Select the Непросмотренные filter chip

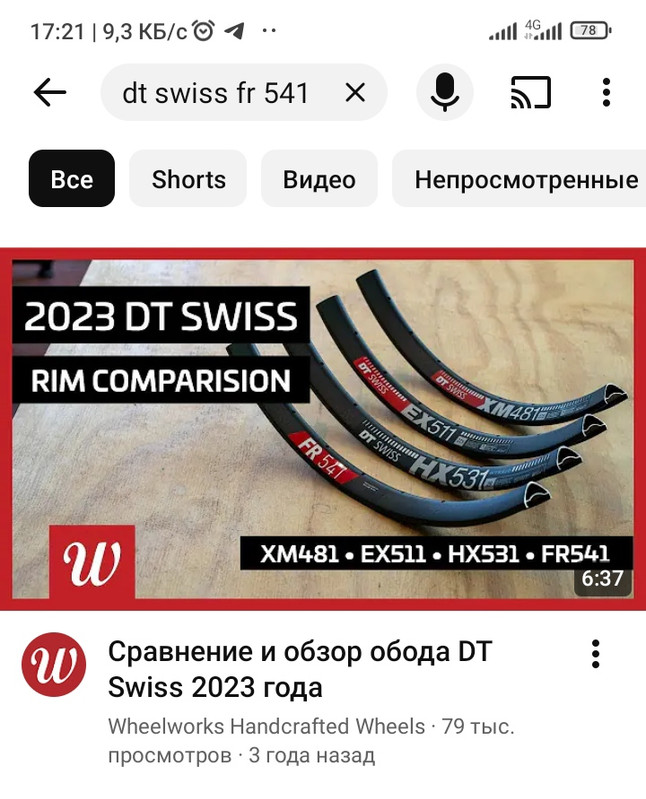click(520, 178)
